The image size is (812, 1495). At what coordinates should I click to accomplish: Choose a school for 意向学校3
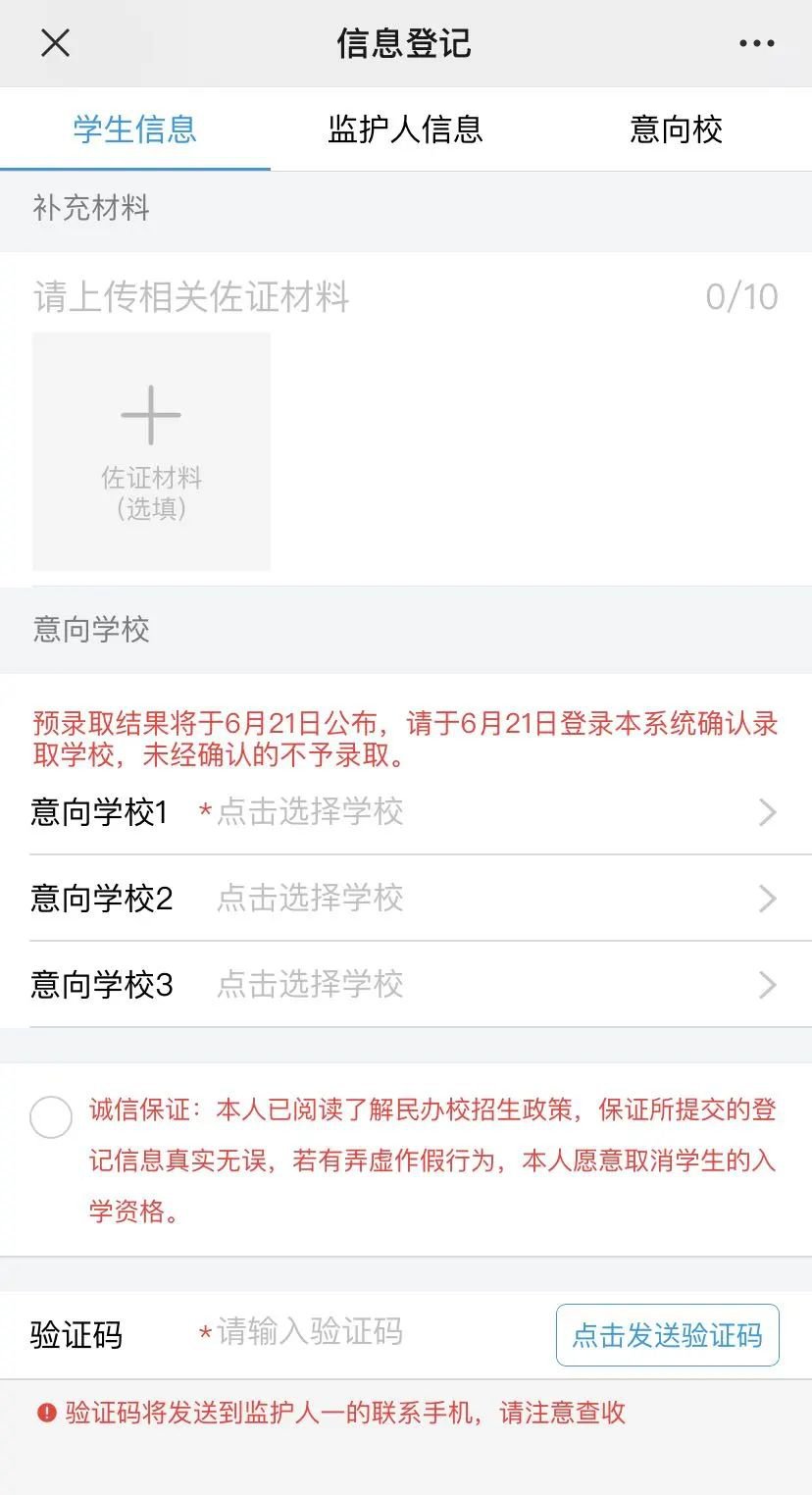tap(490, 985)
